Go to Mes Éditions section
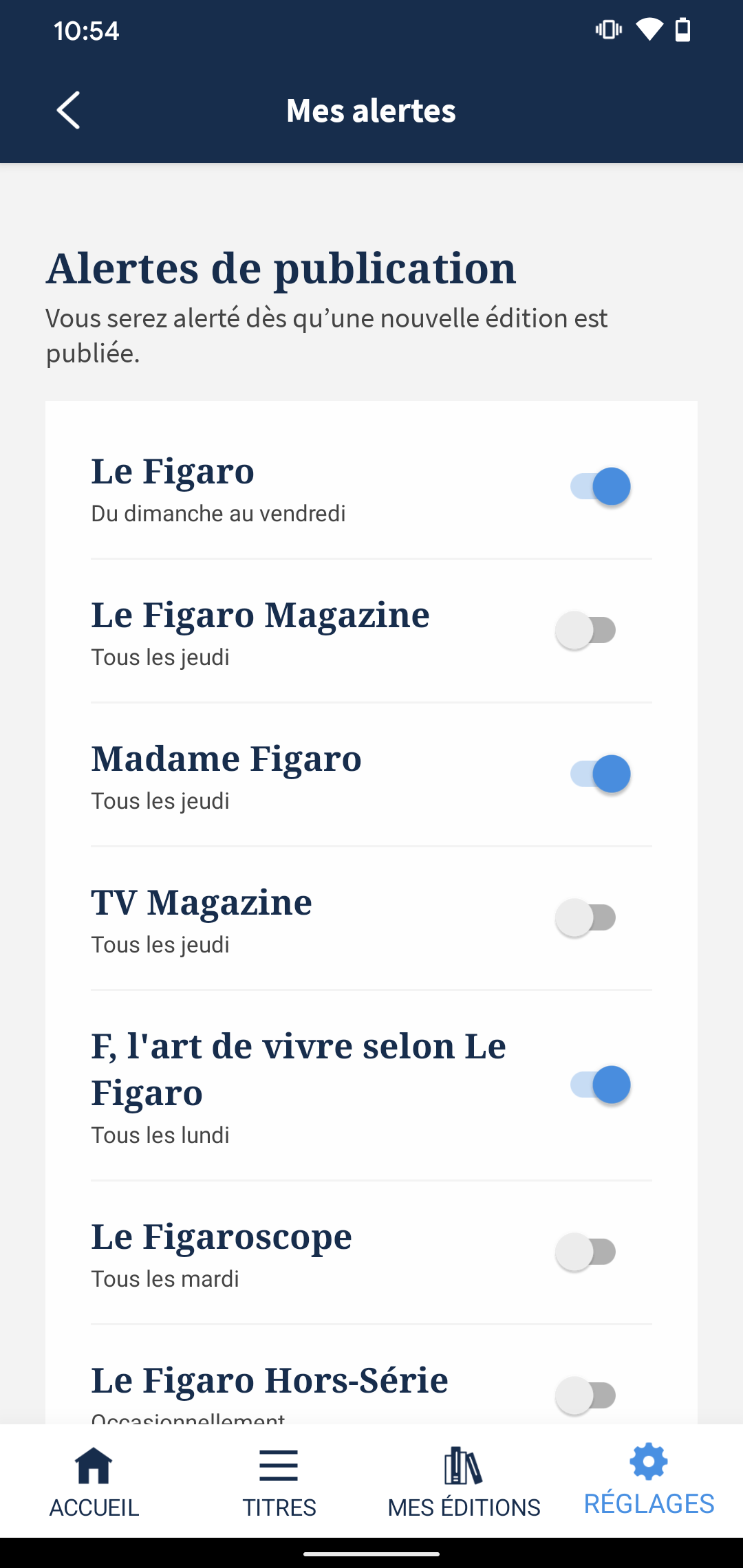The height and width of the screenshot is (1568, 743). point(462,1485)
